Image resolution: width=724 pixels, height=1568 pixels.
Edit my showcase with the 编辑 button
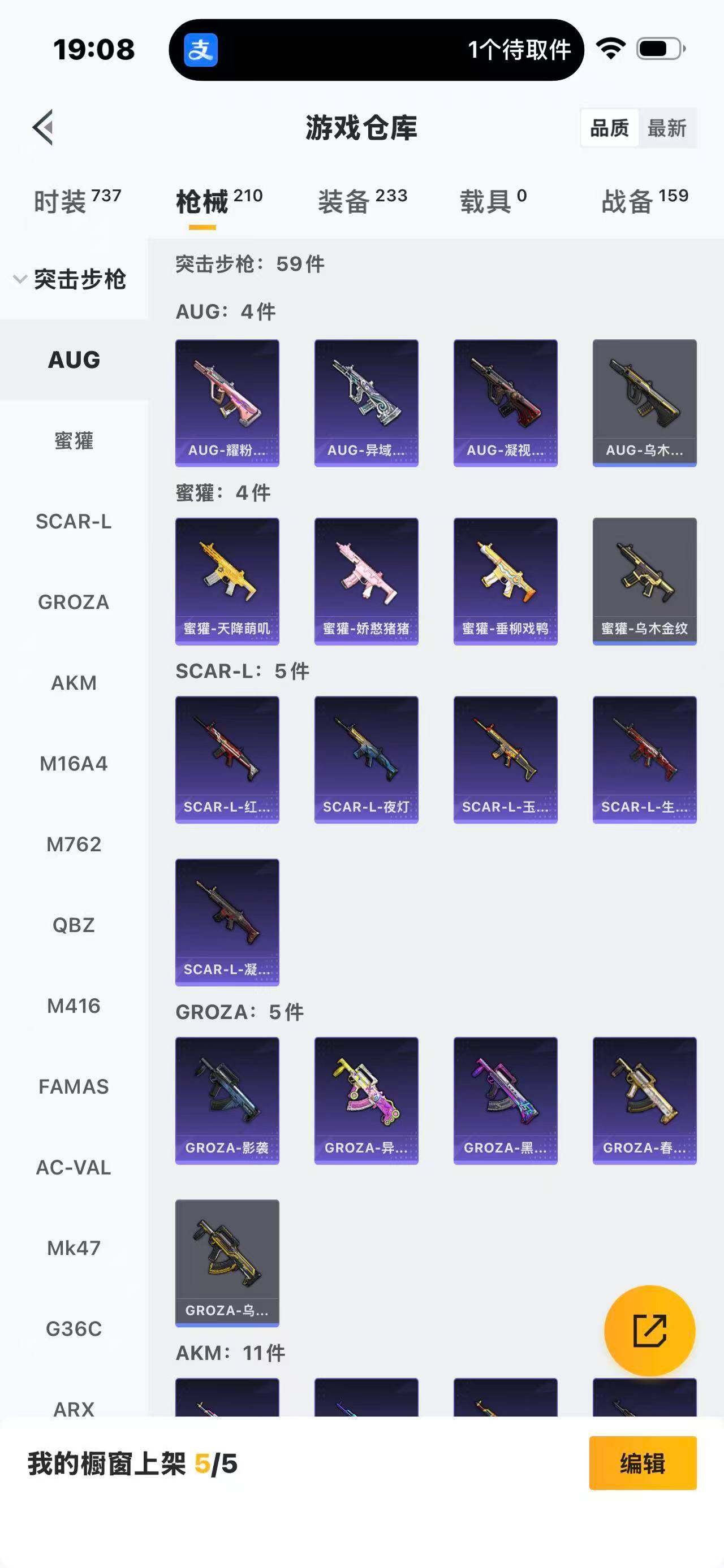(x=643, y=1463)
